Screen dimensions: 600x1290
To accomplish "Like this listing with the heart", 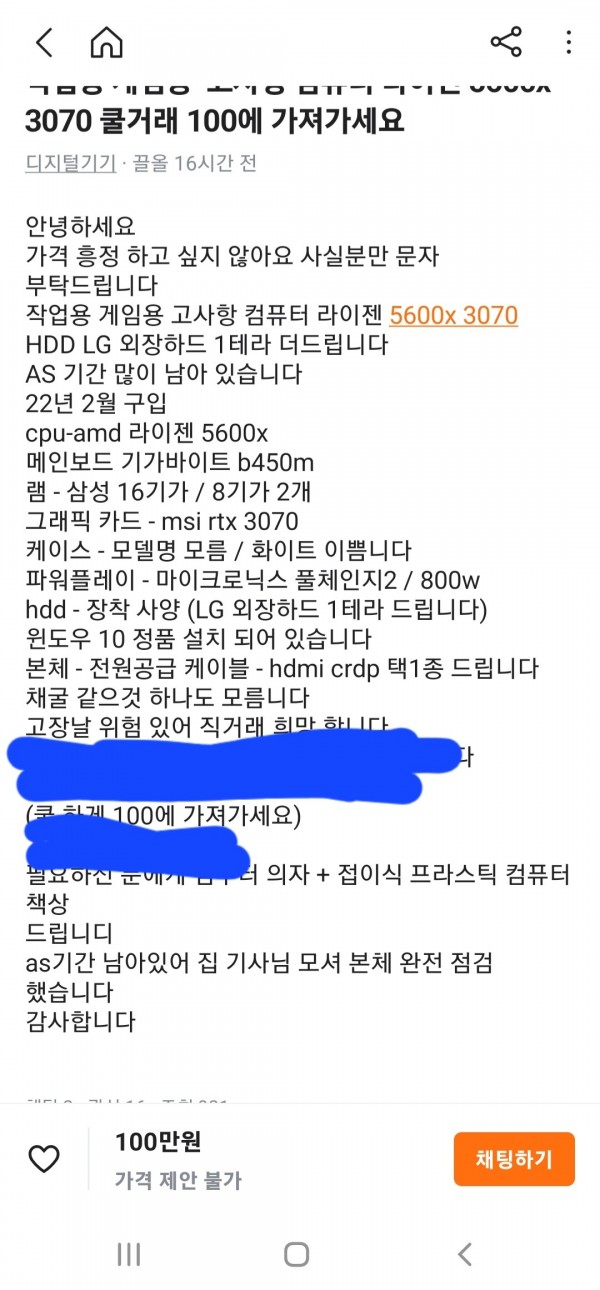I will [x=44, y=1159].
